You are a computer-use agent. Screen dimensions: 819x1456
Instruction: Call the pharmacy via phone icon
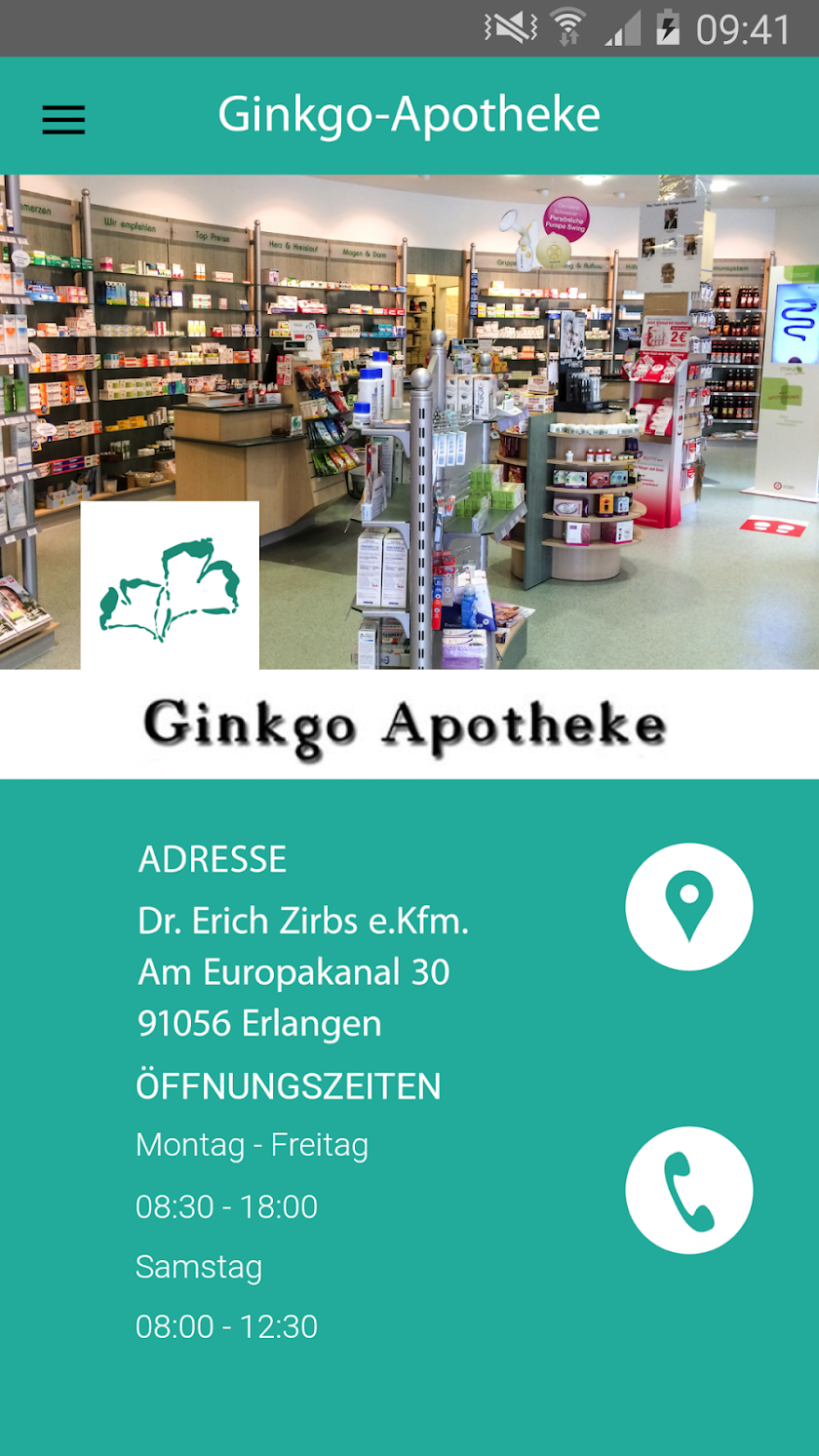click(688, 1190)
